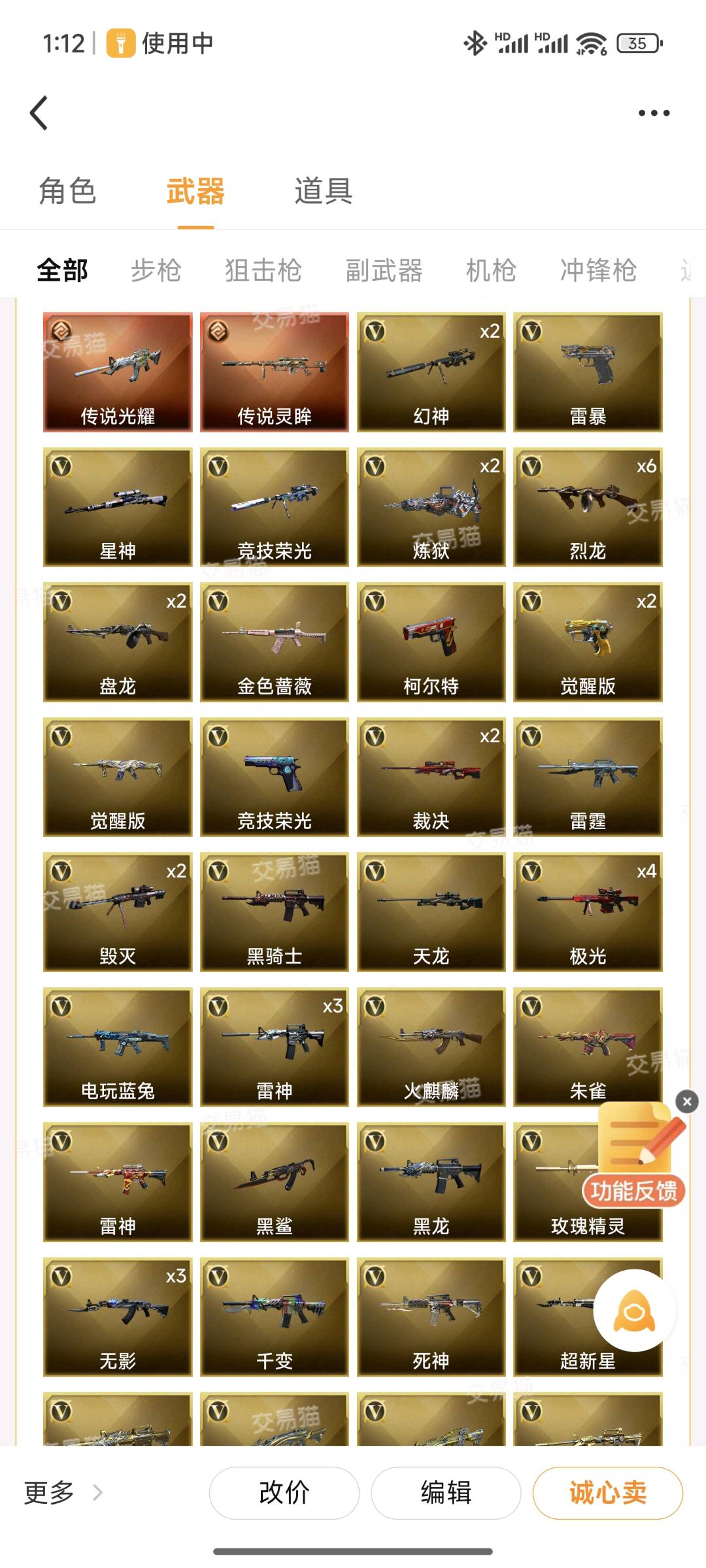Filter weapons by 步枪
The image size is (706, 1568).
tap(156, 270)
